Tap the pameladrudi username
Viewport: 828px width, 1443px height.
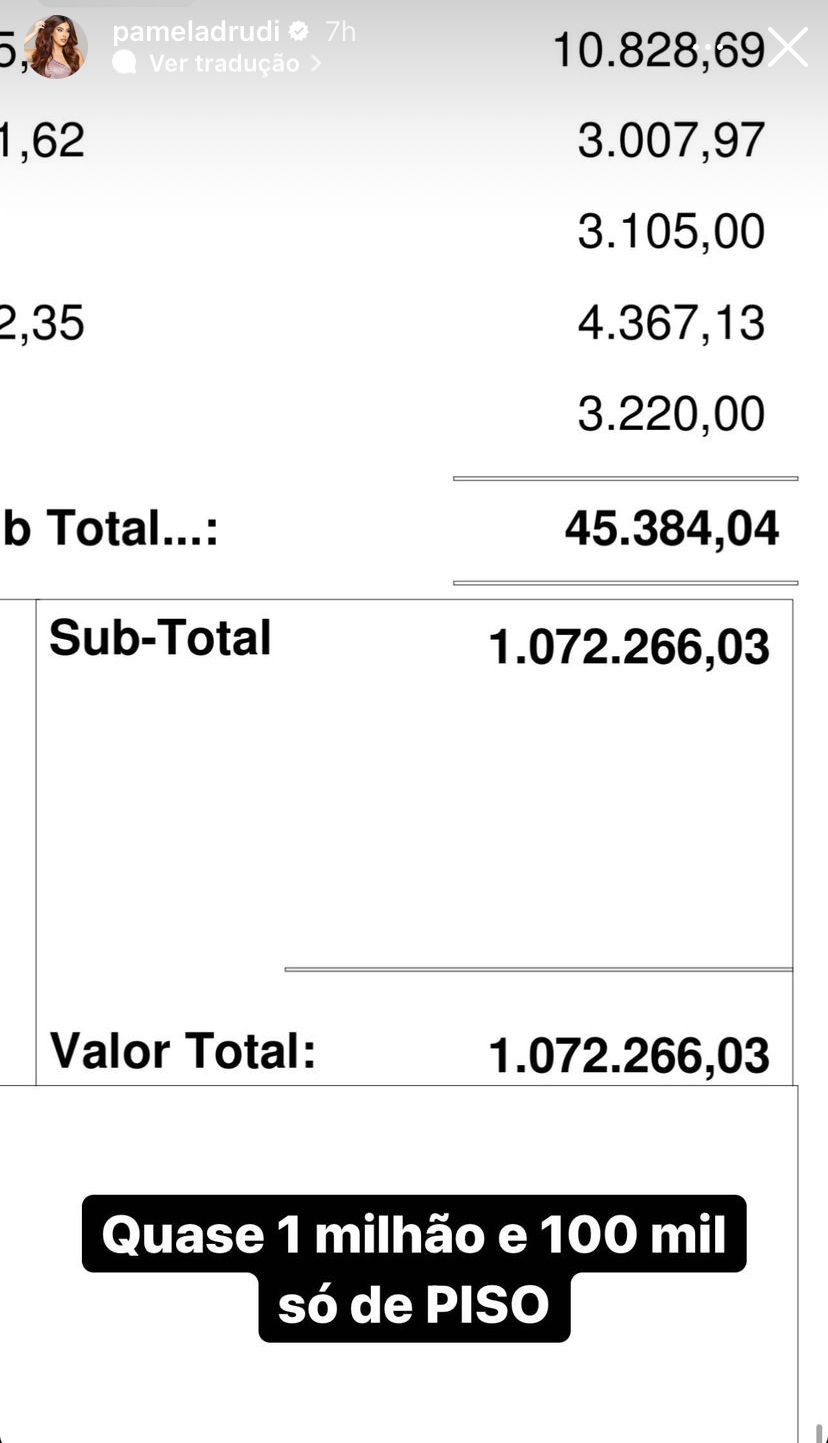click(x=195, y=31)
